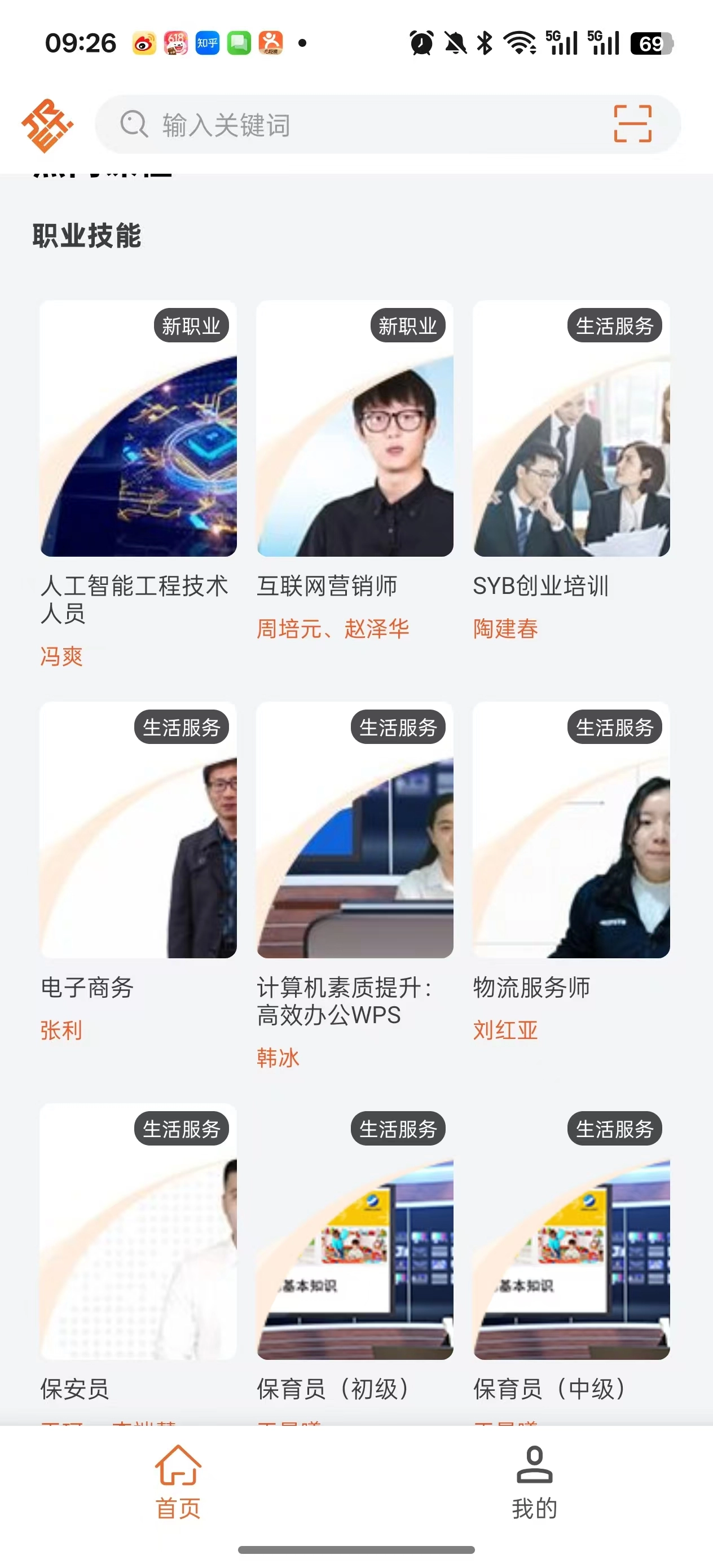Screen dimensions: 713x1568
Task: Tap the keyword search field
Action: click(x=366, y=125)
